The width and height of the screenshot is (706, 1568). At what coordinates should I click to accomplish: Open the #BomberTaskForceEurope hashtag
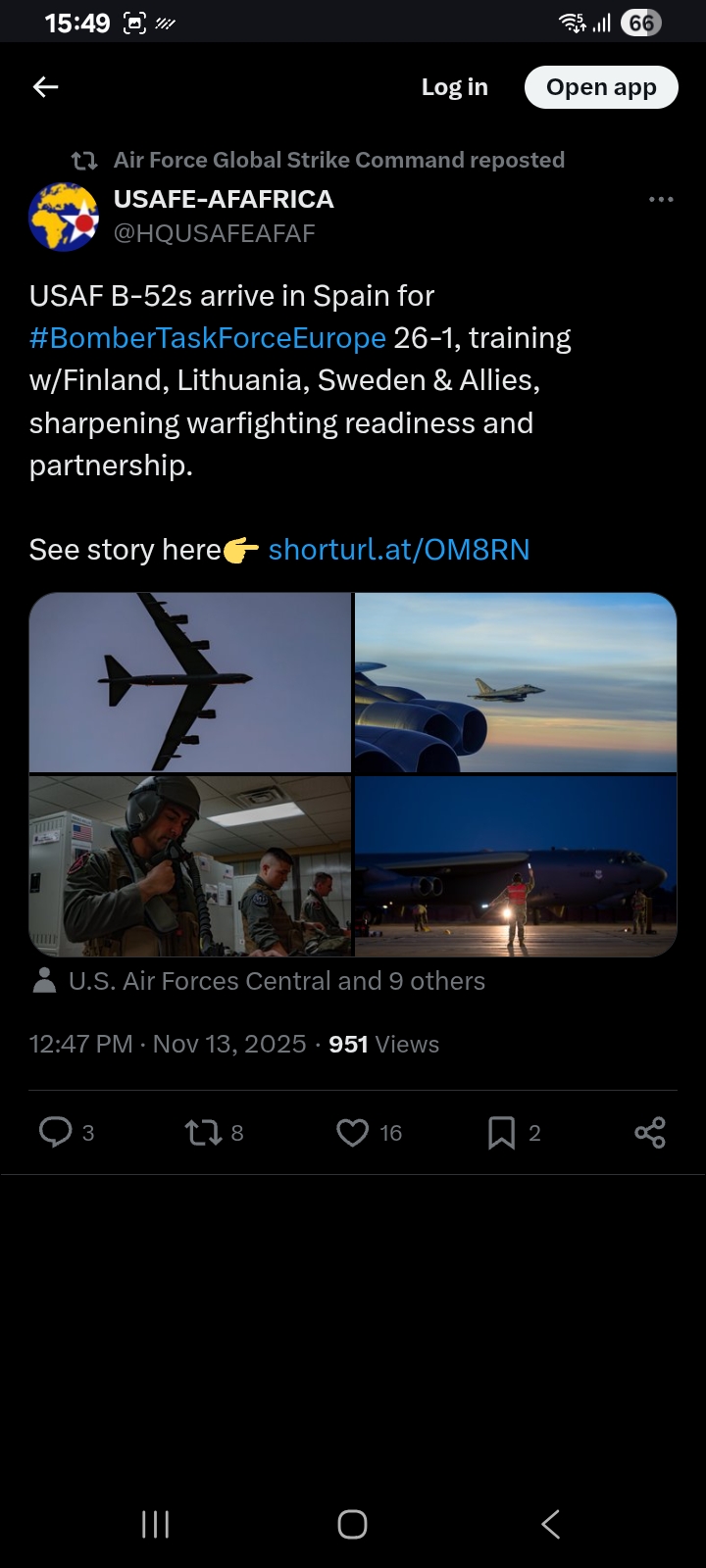208,338
